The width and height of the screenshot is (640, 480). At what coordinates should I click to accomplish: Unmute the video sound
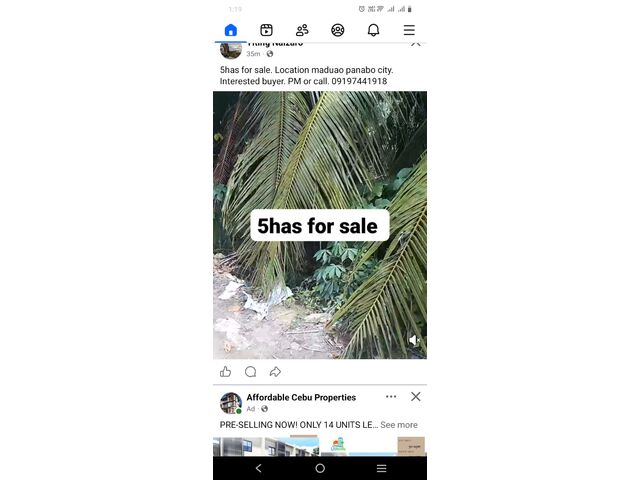pyautogui.click(x=414, y=341)
